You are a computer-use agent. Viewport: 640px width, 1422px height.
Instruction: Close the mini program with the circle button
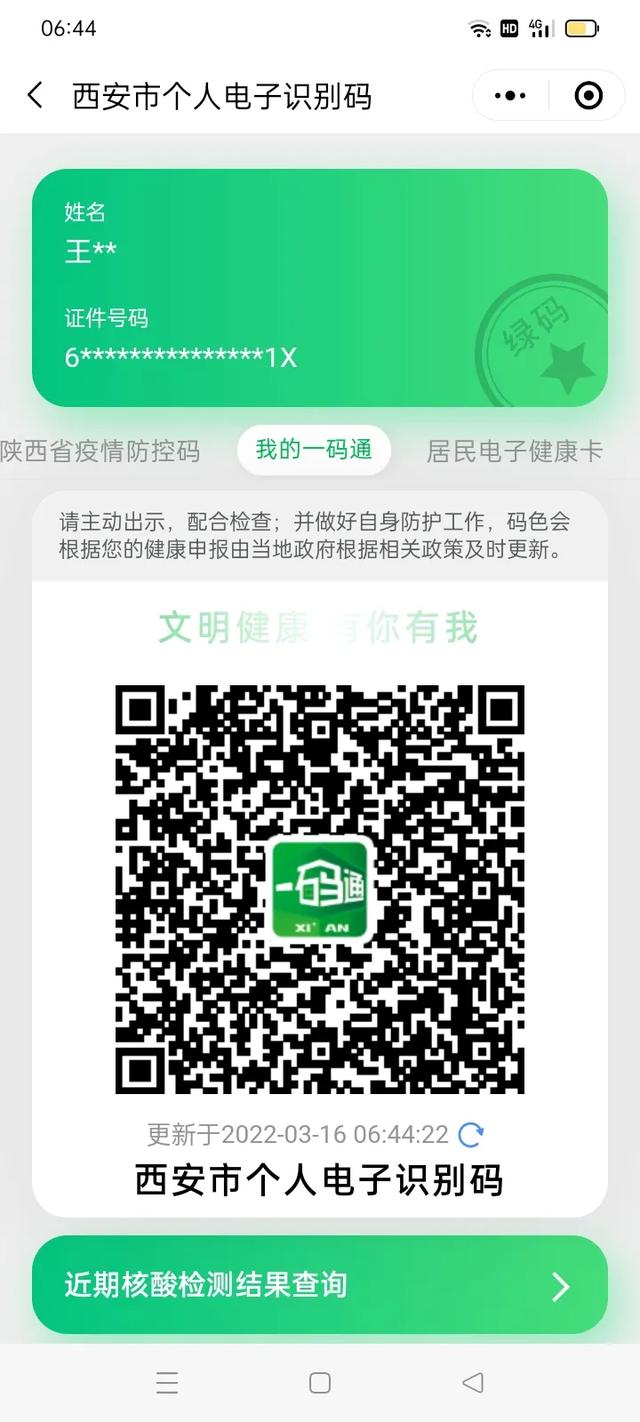pyautogui.click(x=589, y=96)
